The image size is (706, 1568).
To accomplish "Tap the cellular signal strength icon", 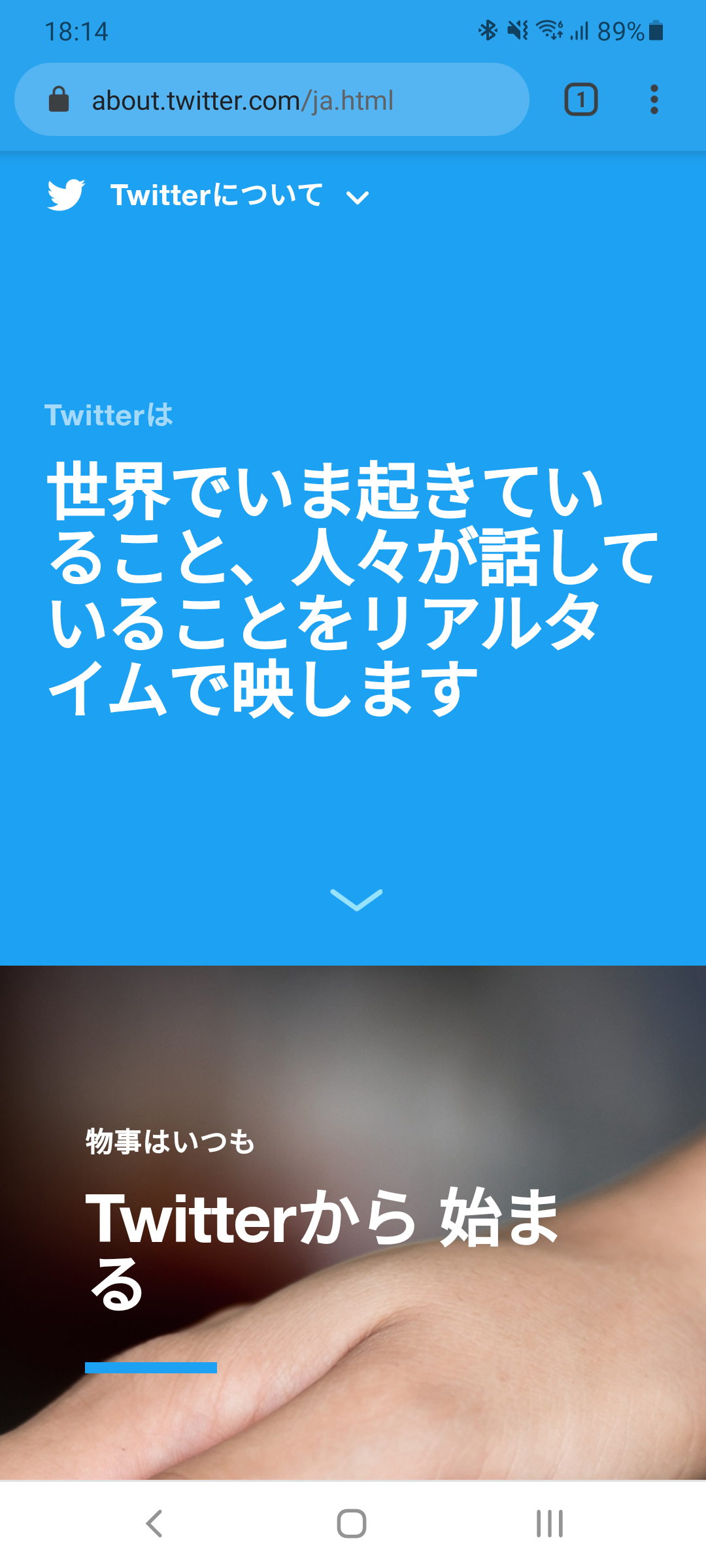I will coord(578,29).
